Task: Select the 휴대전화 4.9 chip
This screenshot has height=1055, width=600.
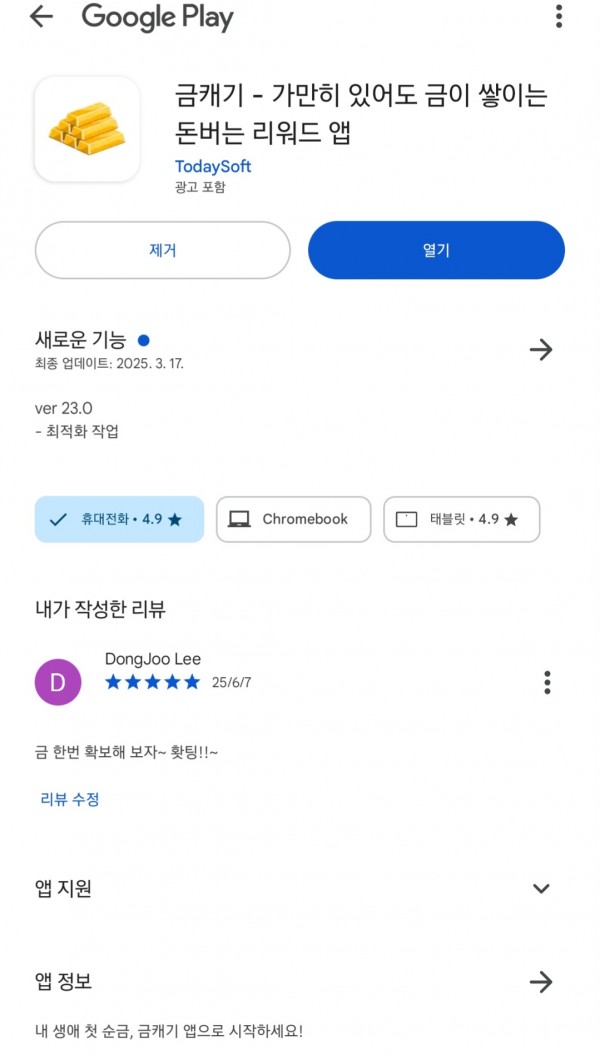Action: (x=119, y=519)
